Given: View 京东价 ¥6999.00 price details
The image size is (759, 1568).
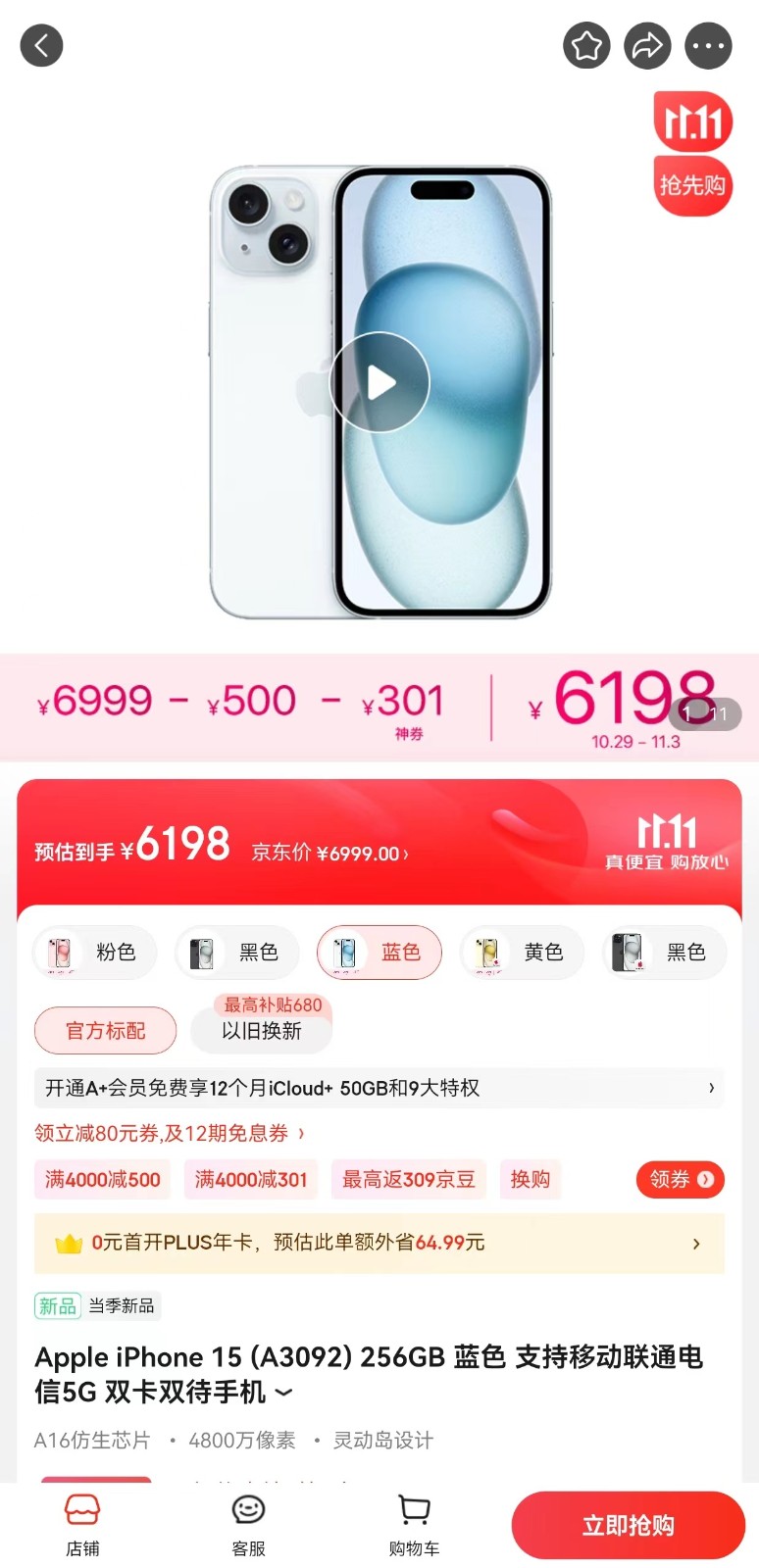Looking at the screenshot, I should (x=330, y=854).
